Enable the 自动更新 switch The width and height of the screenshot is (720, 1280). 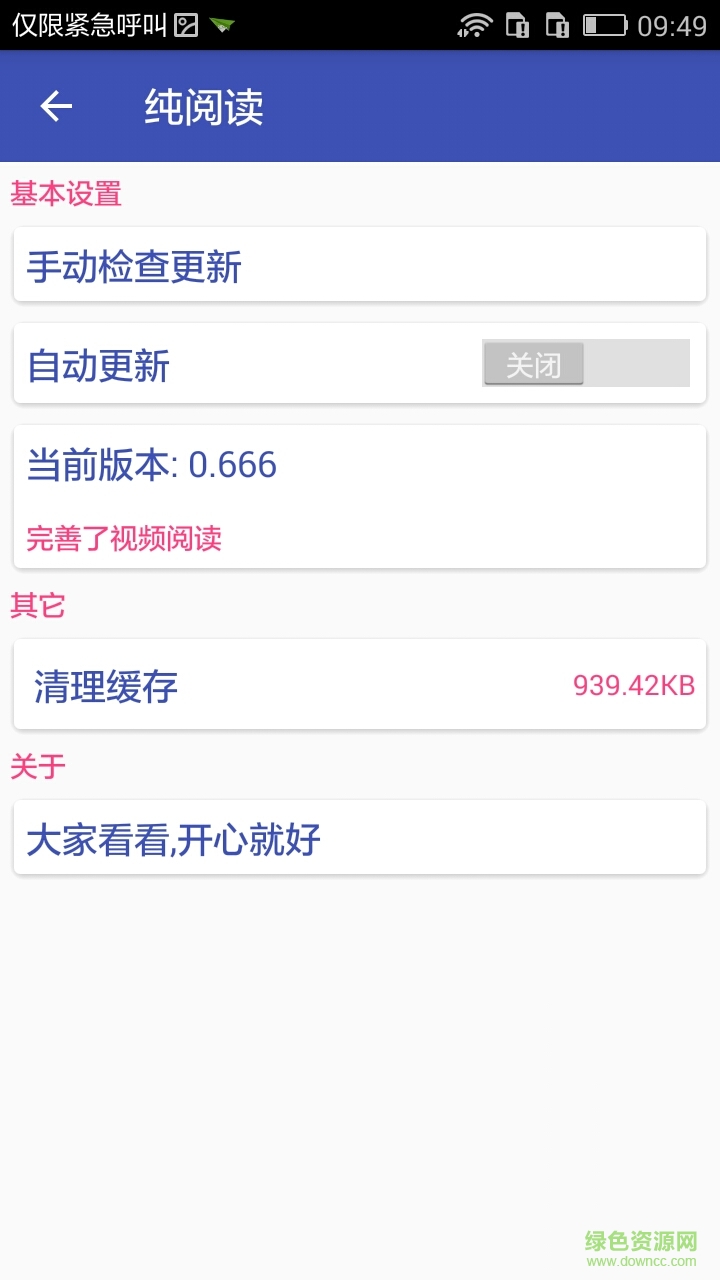(585, 363)
